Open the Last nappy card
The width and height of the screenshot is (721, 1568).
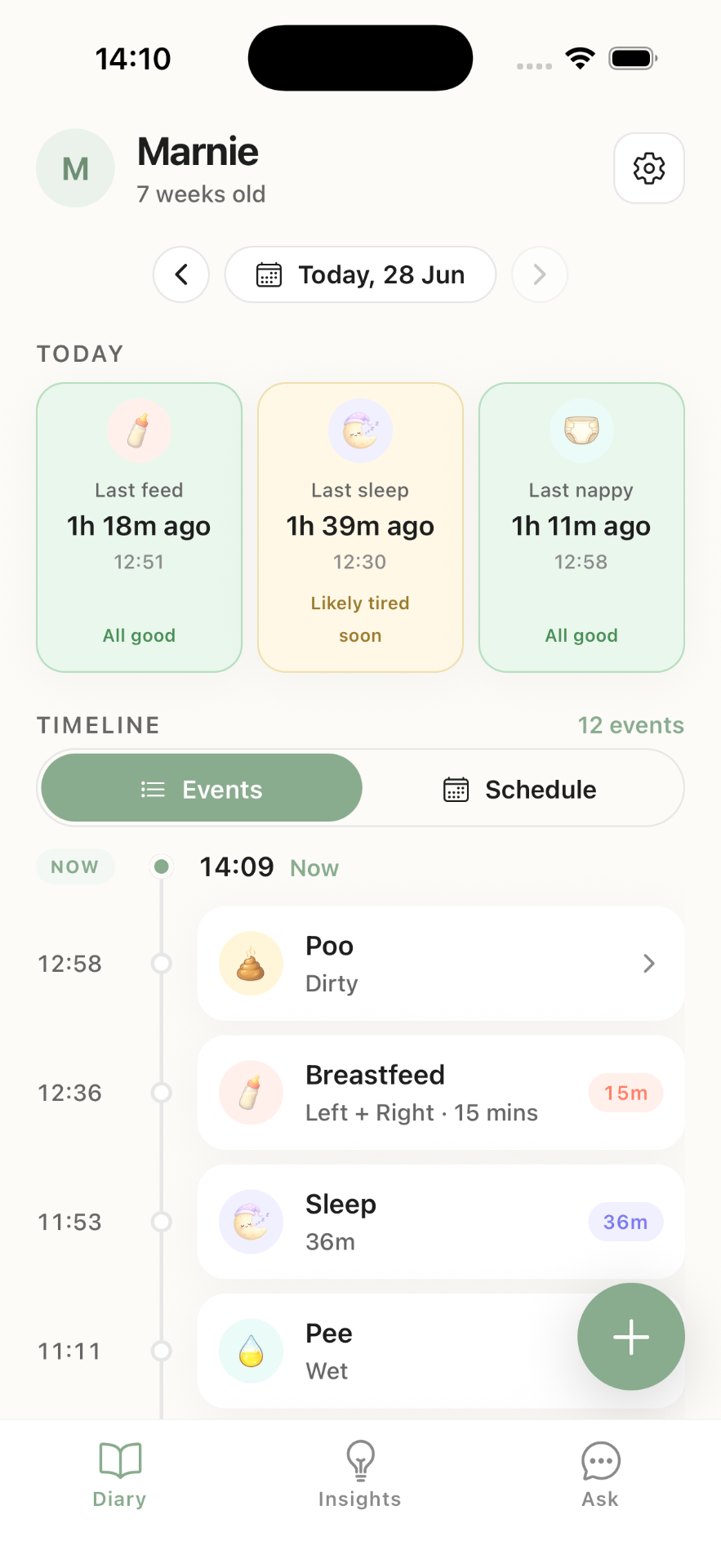(x=581, y=528)
